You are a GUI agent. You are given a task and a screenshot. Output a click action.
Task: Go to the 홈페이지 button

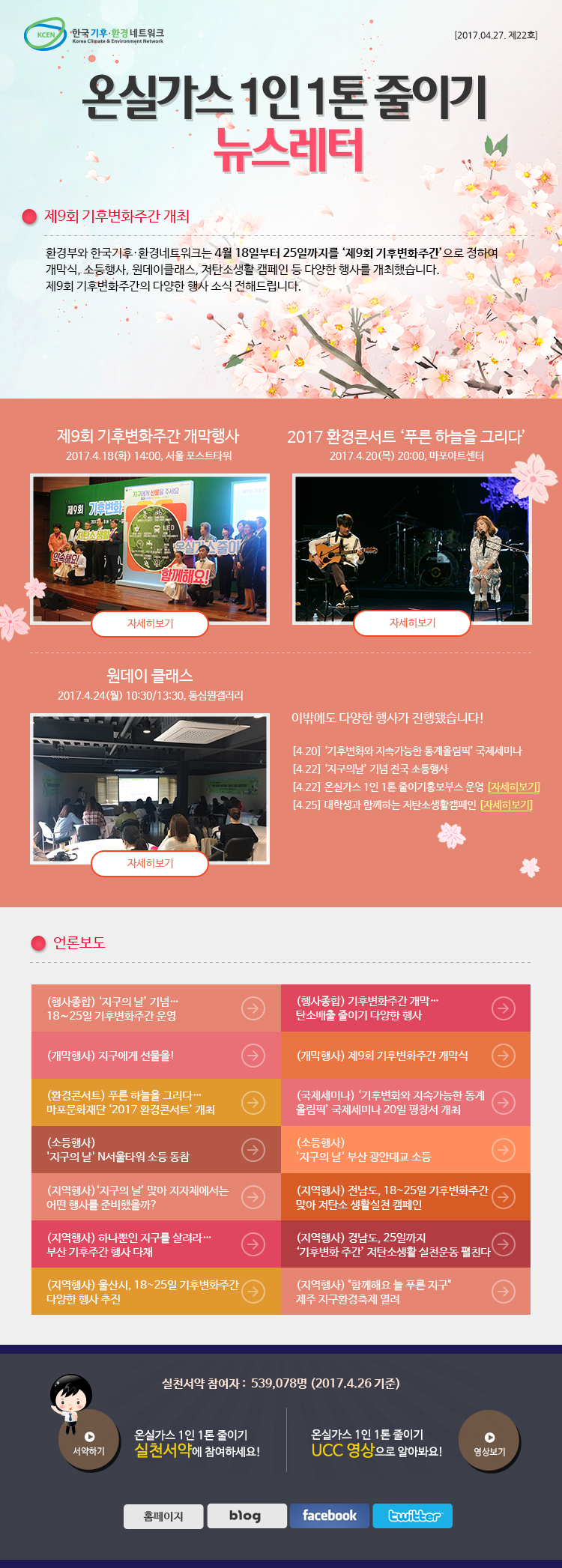163,1516
